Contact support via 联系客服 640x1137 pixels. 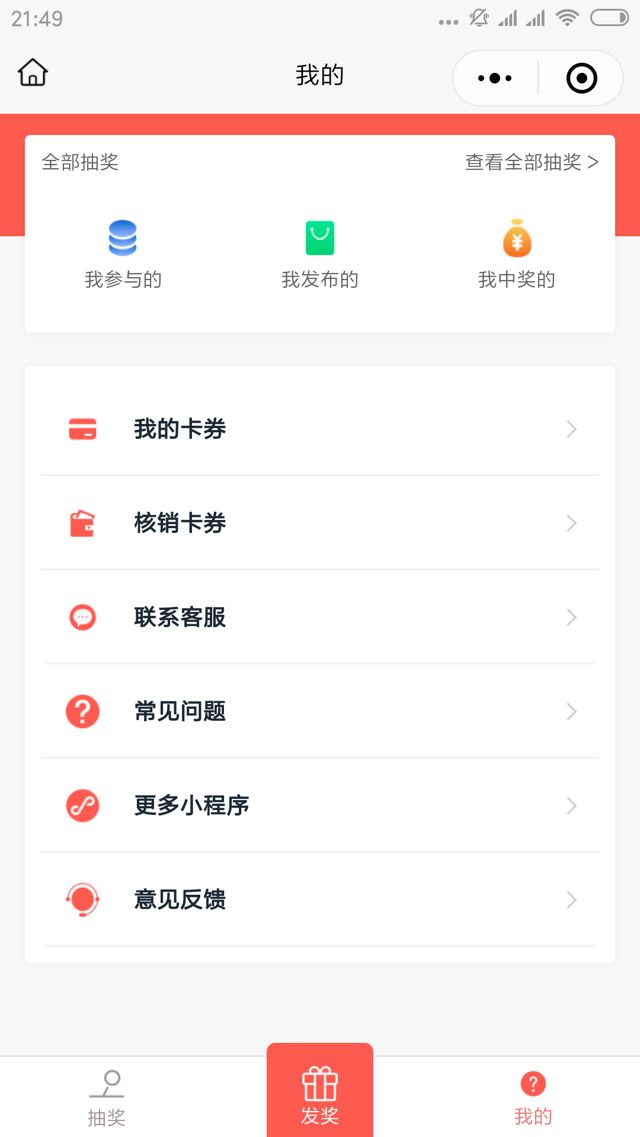(320, 617)
